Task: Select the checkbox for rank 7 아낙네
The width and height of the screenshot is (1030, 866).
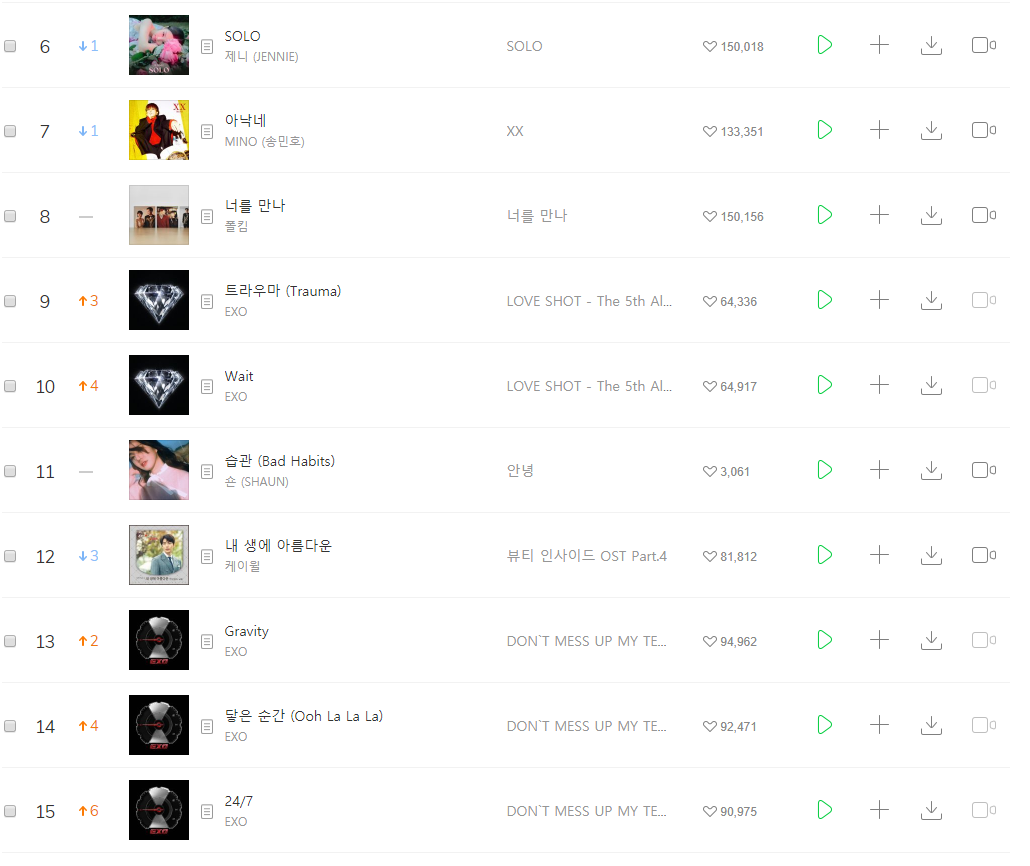Action: coord(11,131)
